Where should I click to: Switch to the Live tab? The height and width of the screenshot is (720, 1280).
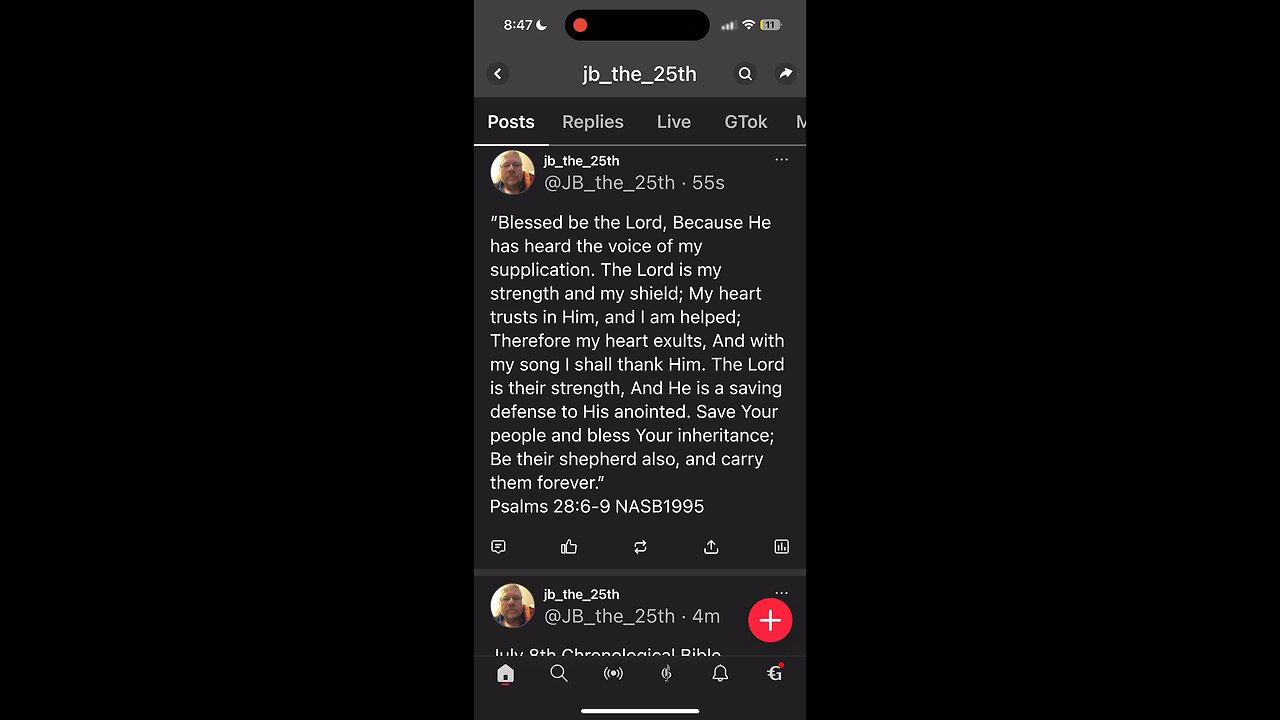[x=673, y=122]
